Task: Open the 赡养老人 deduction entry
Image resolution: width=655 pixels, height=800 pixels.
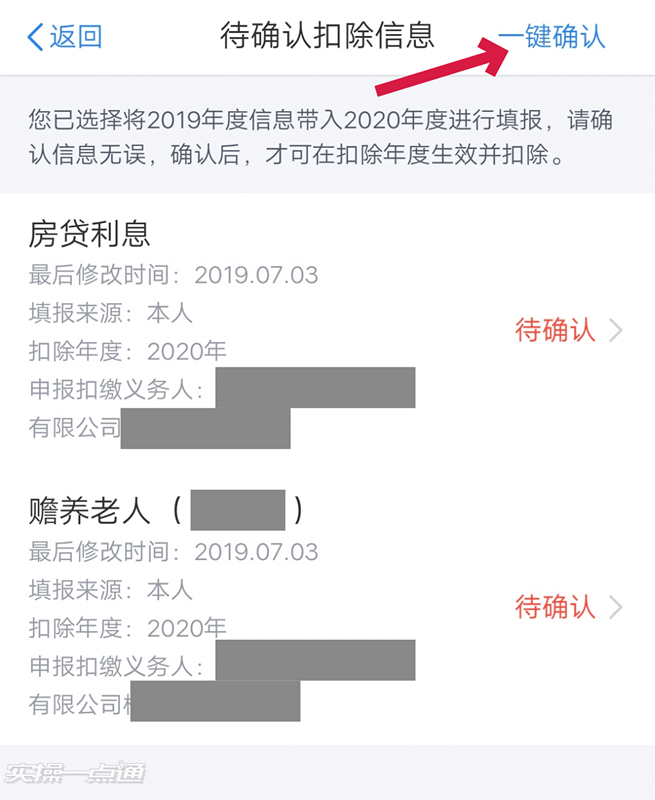Action: pyautogui.click(x=568, y=606)
